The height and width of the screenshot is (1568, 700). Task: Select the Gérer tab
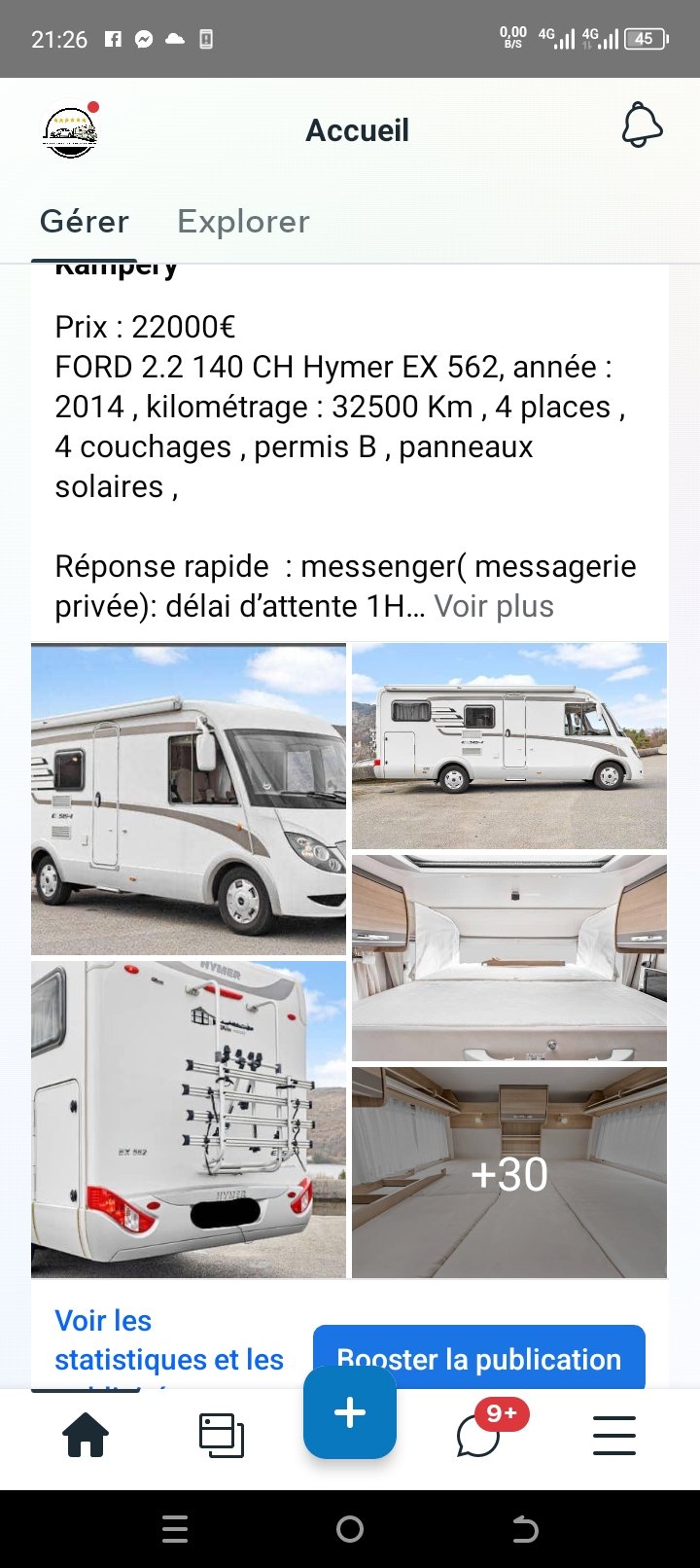(84, 222)
